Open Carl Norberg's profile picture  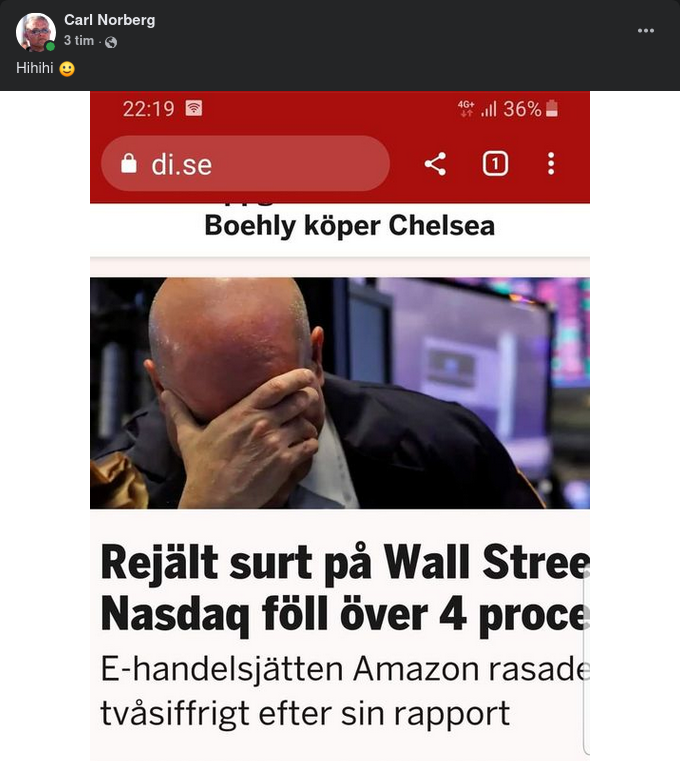(x=35, y=31)
